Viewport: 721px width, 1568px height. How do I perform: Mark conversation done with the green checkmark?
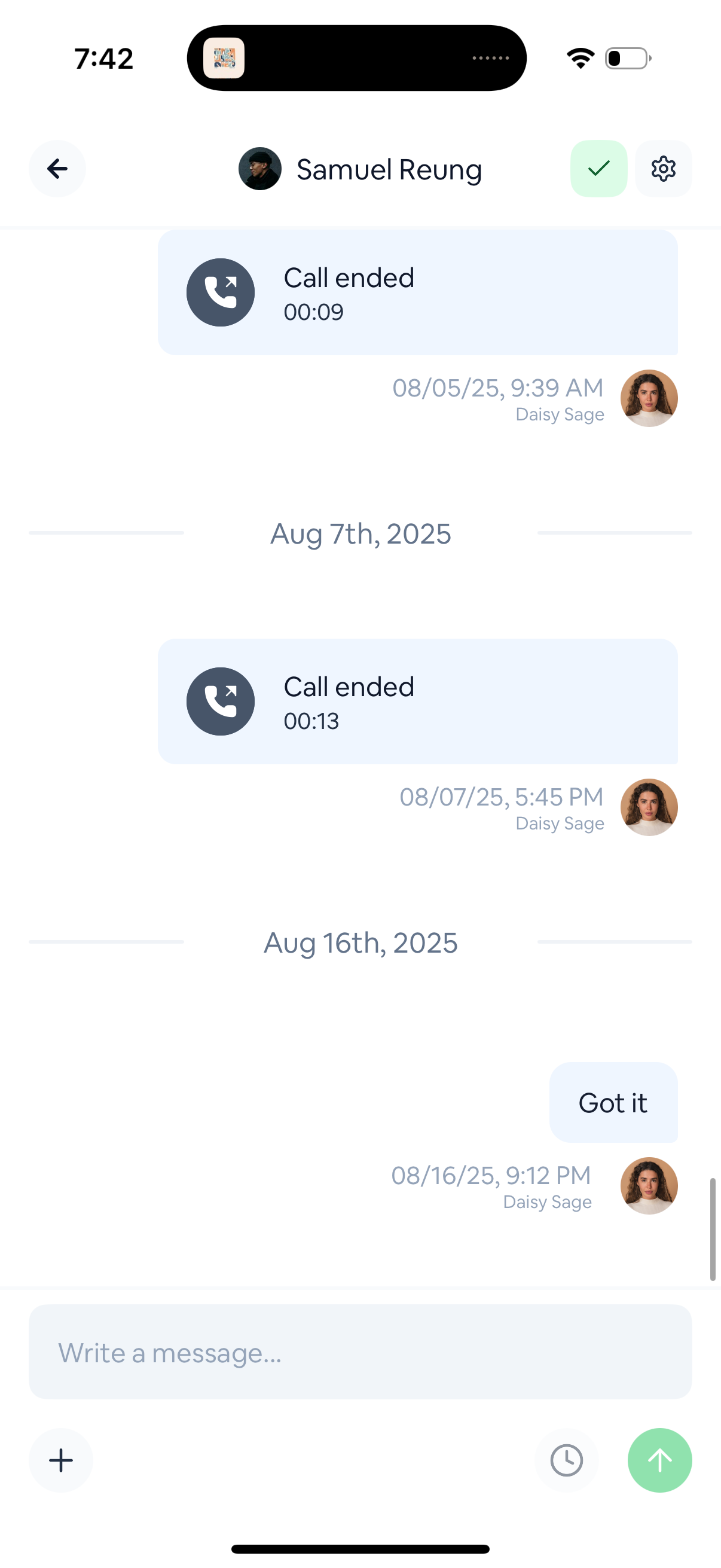click(x=598, y=169)
